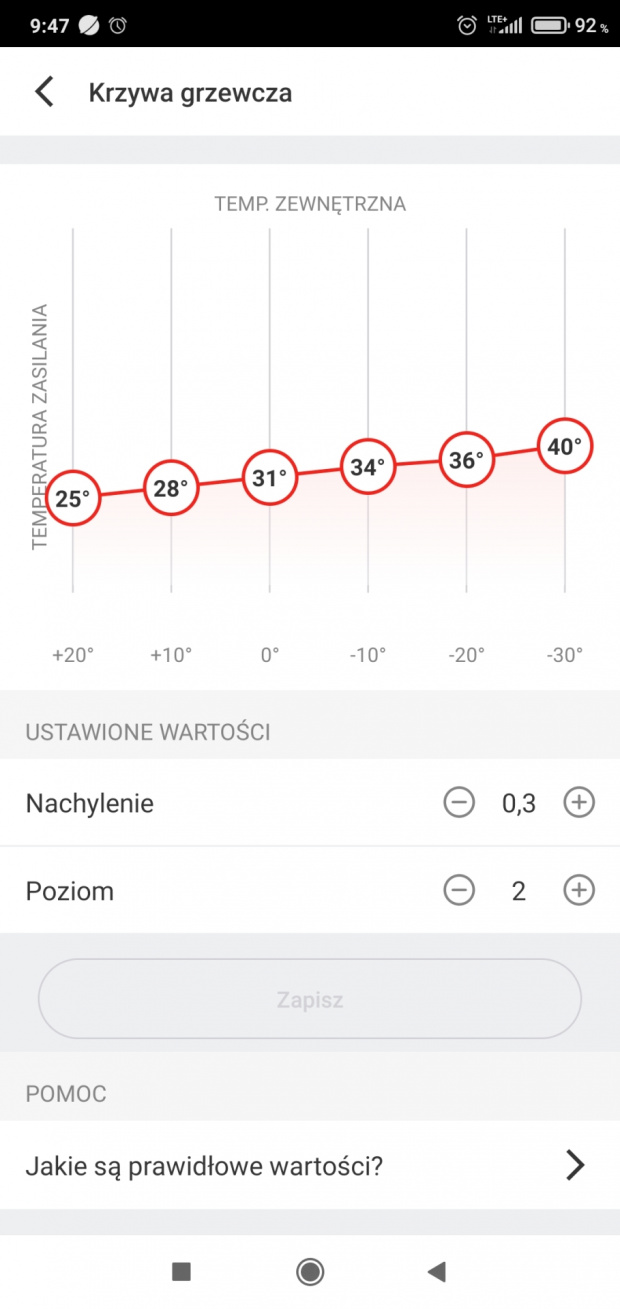
Task: Open recent apps from navigation bar
Action: [181, 1272]
